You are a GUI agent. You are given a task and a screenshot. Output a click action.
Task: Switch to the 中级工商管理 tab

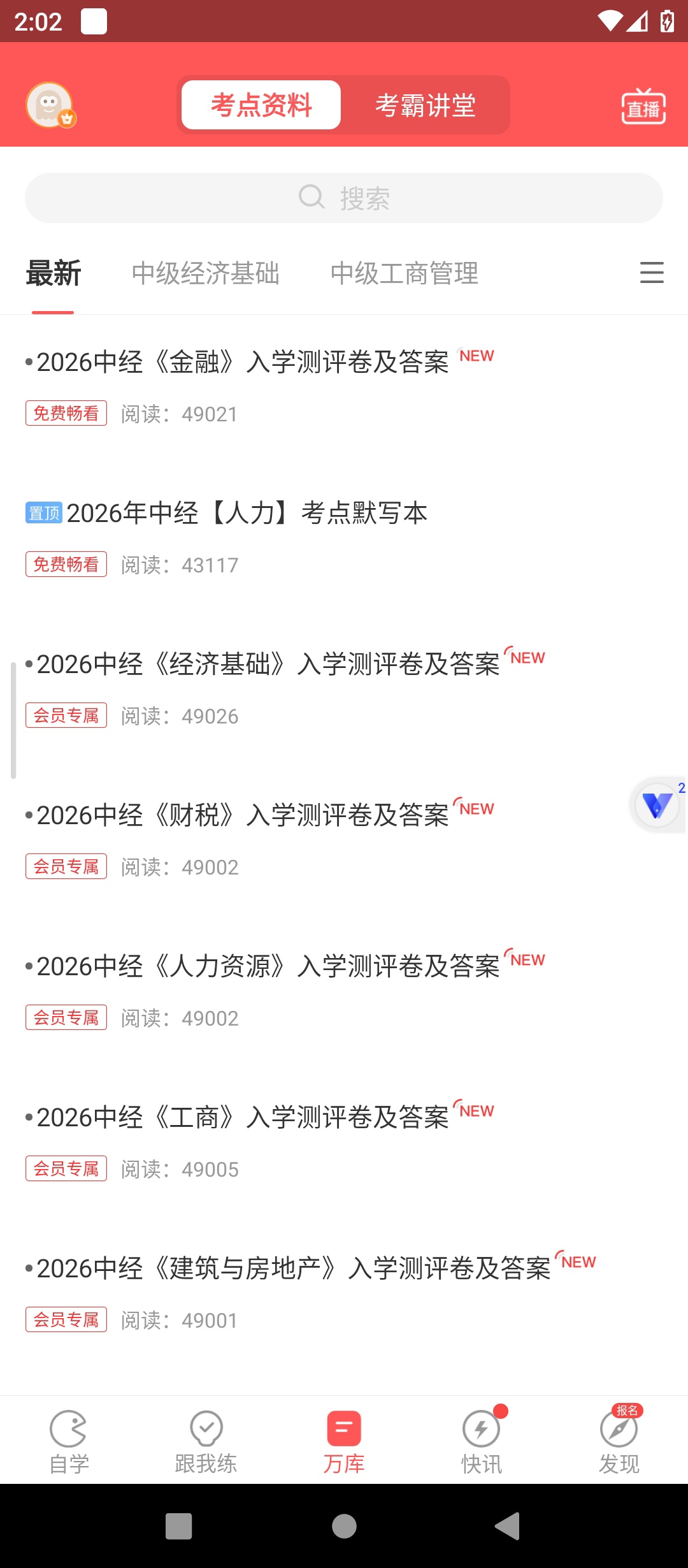click(405, 273)
